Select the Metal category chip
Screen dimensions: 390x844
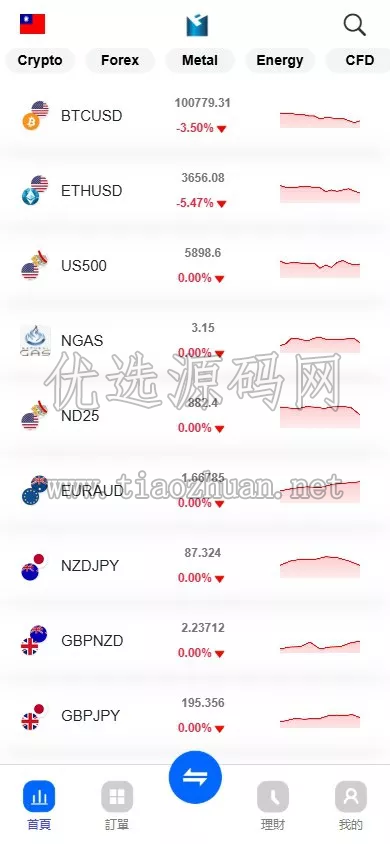point(200,60)
